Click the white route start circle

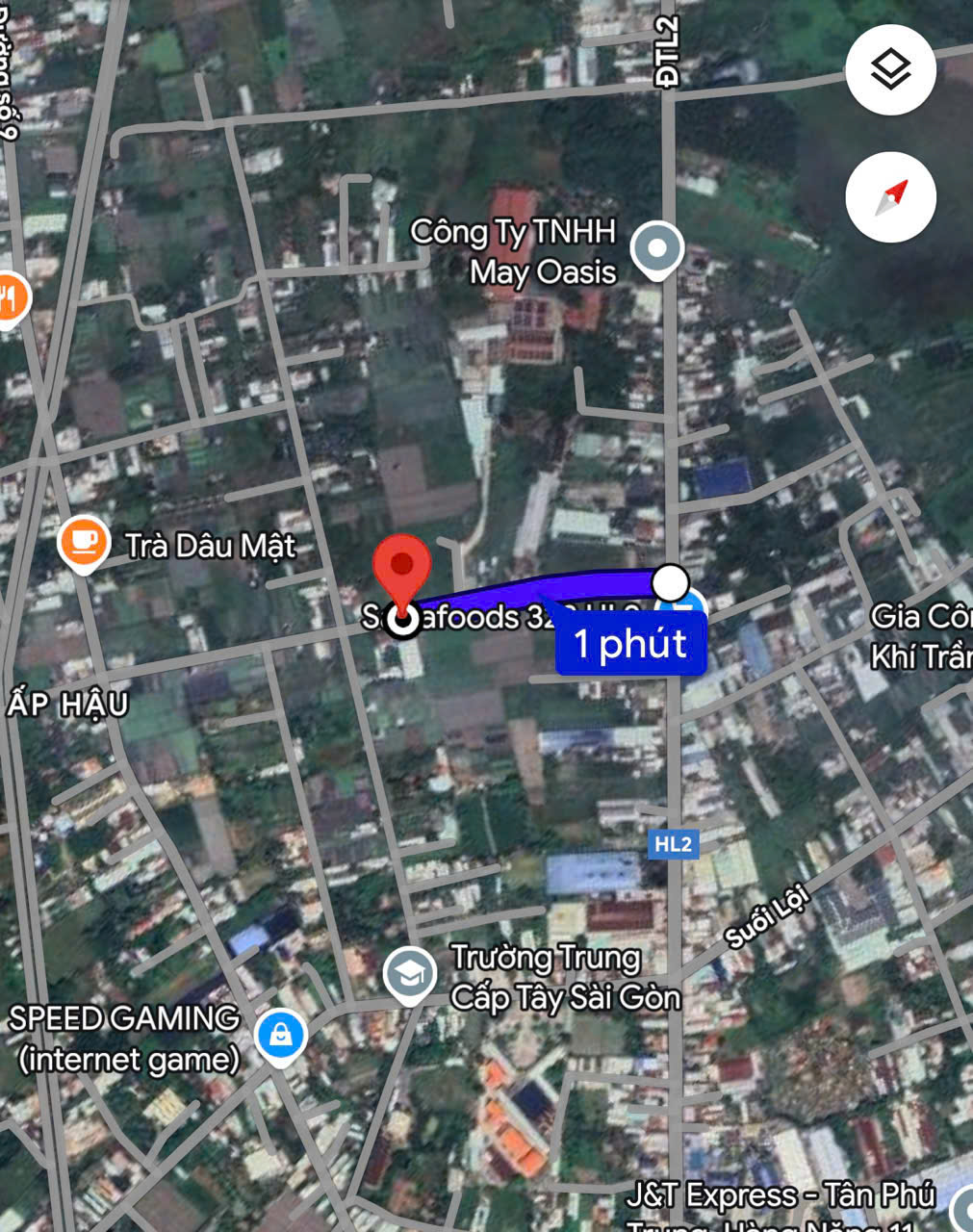tap(671, 583)
